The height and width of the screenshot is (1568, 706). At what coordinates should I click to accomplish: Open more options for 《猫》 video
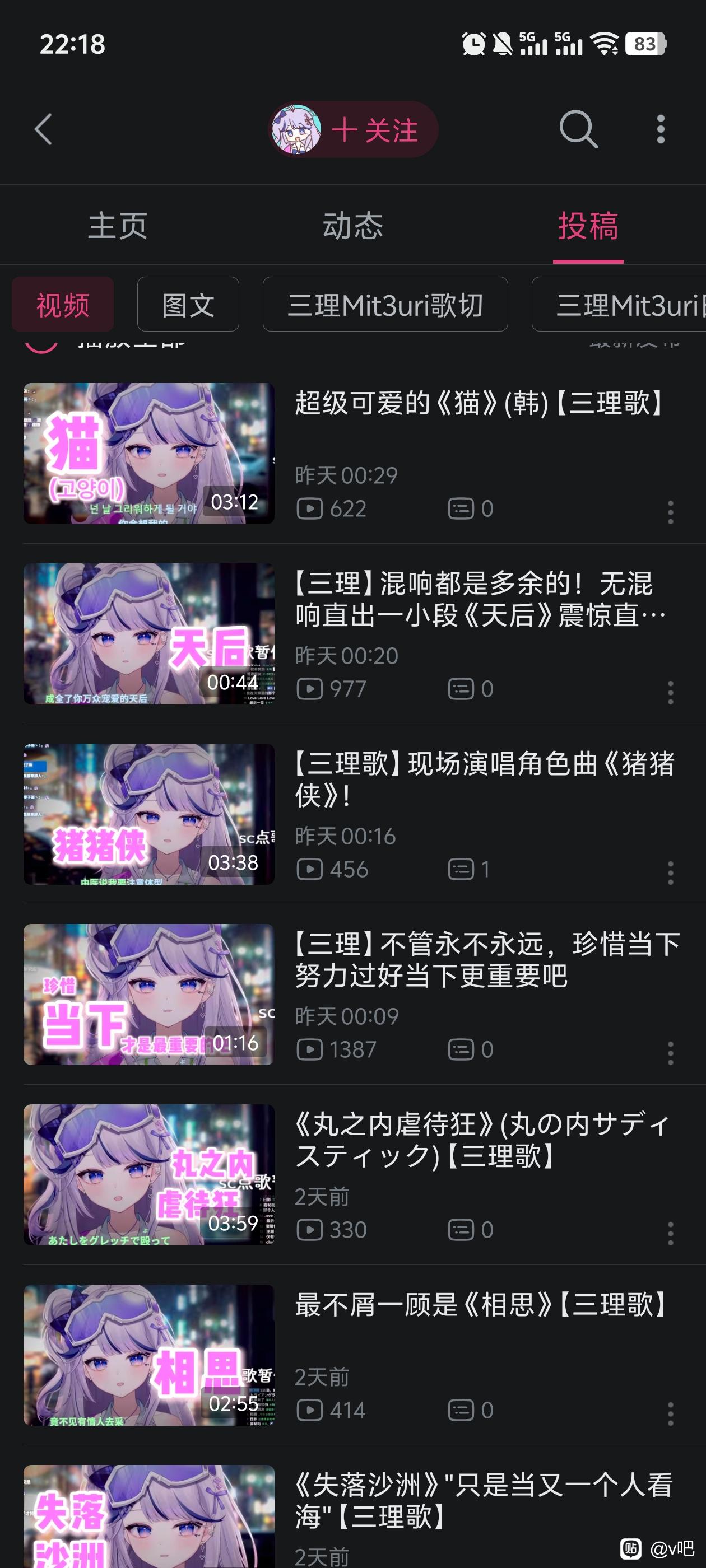click(x=670, y=512)
